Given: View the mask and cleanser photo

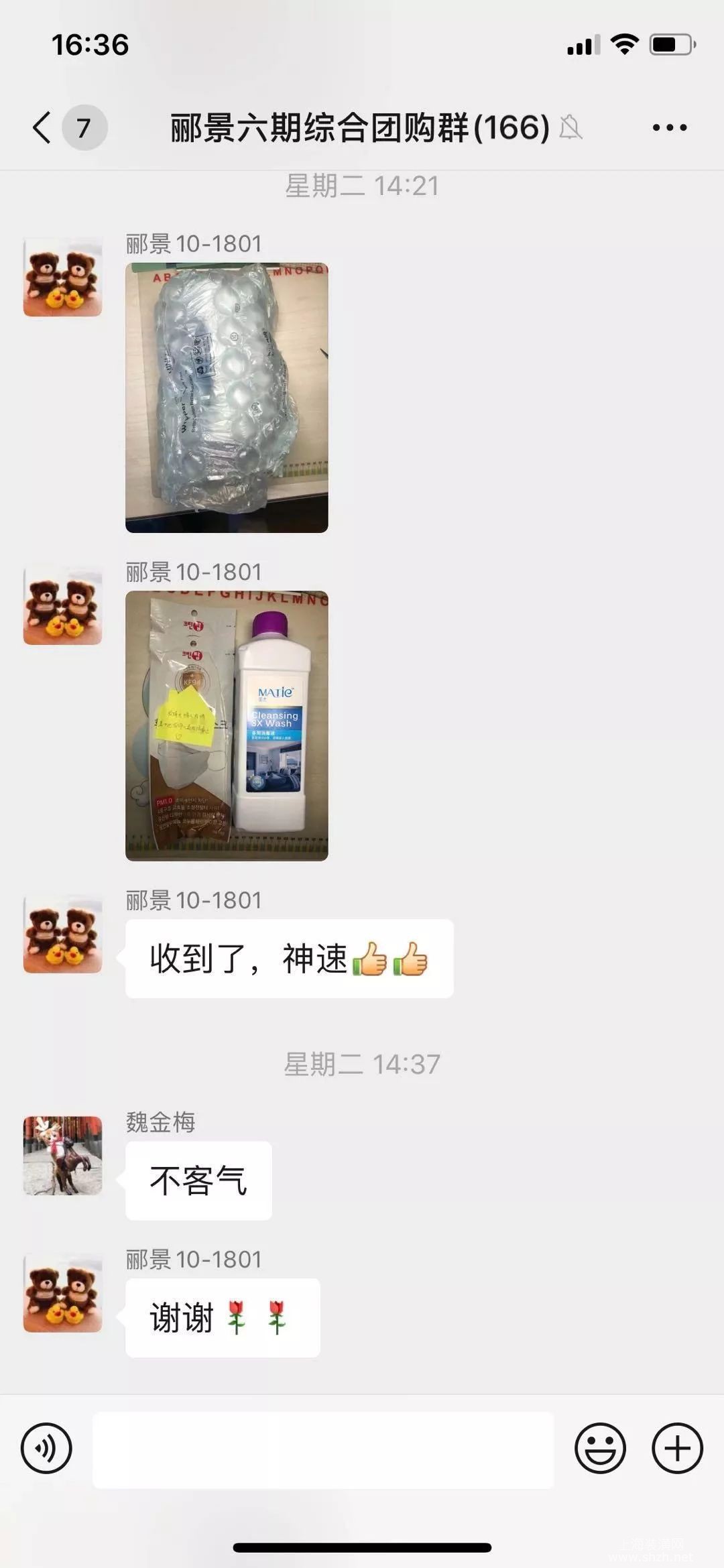Looking at the screenshot, I should (x=227, y=725).
